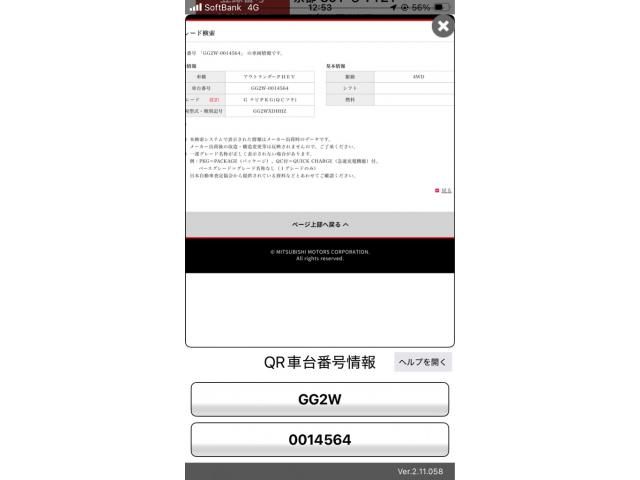Tap the 戻る link on the page

coord(444,191)
